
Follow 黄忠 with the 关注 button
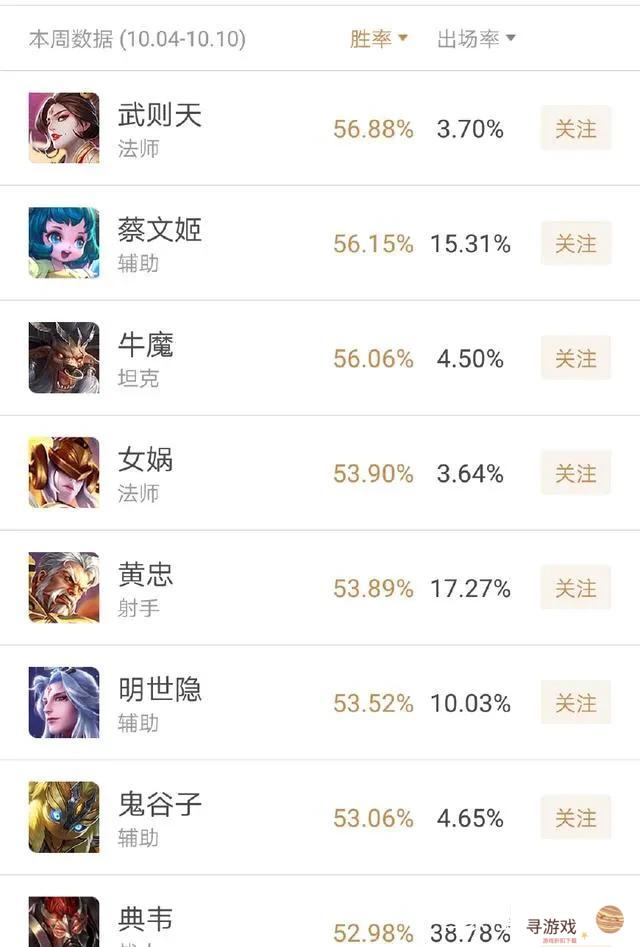coord(575,589)
